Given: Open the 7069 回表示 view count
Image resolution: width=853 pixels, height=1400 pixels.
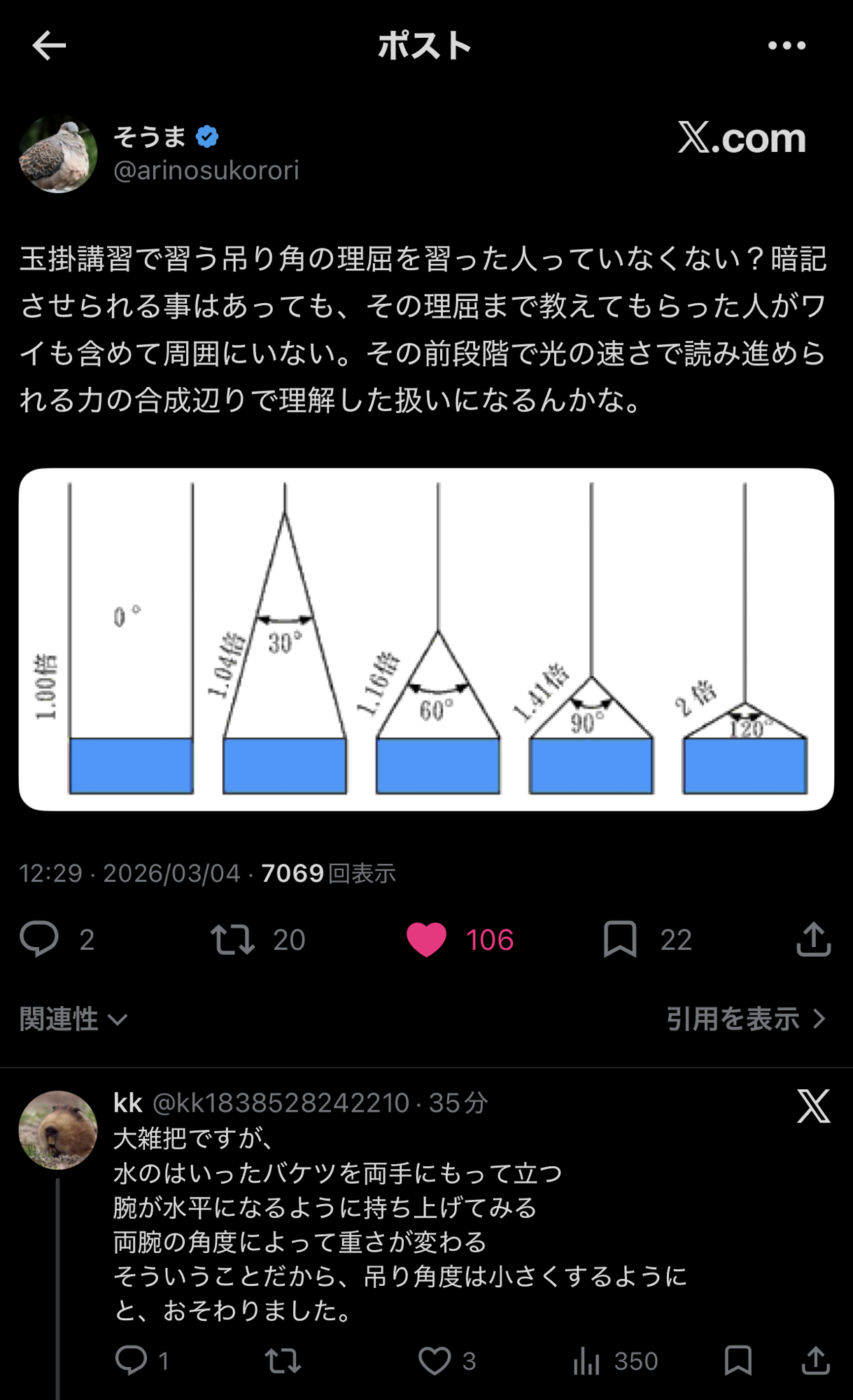Looking at the screenshot, I should [x=328, y=874].
